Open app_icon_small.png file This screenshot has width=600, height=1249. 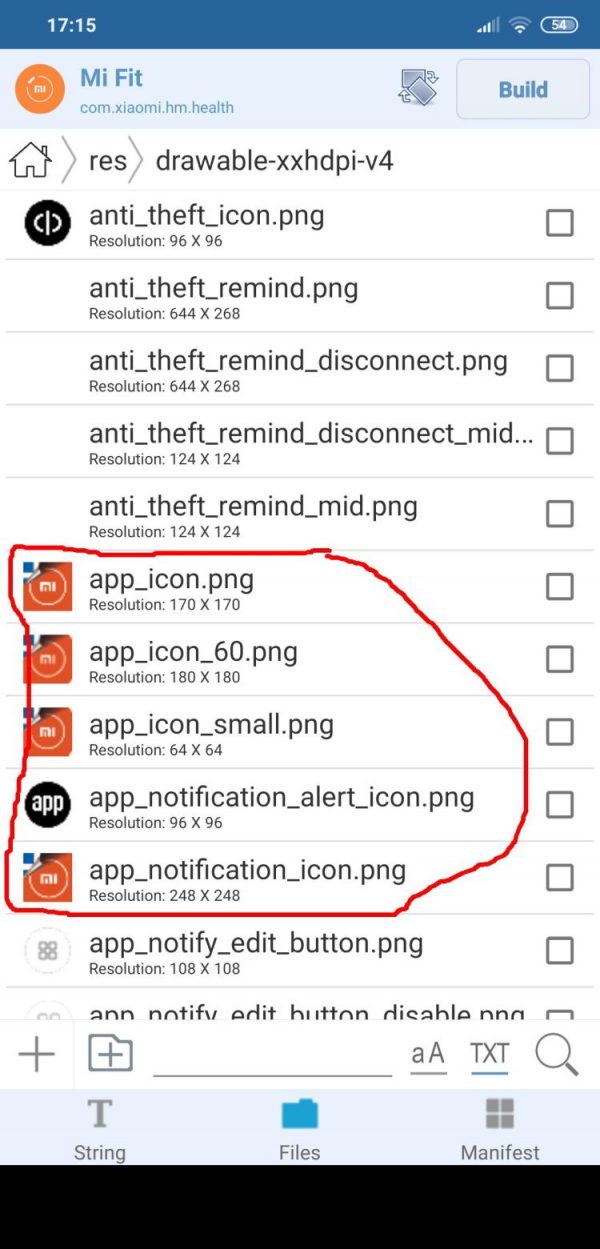point(211,733)
